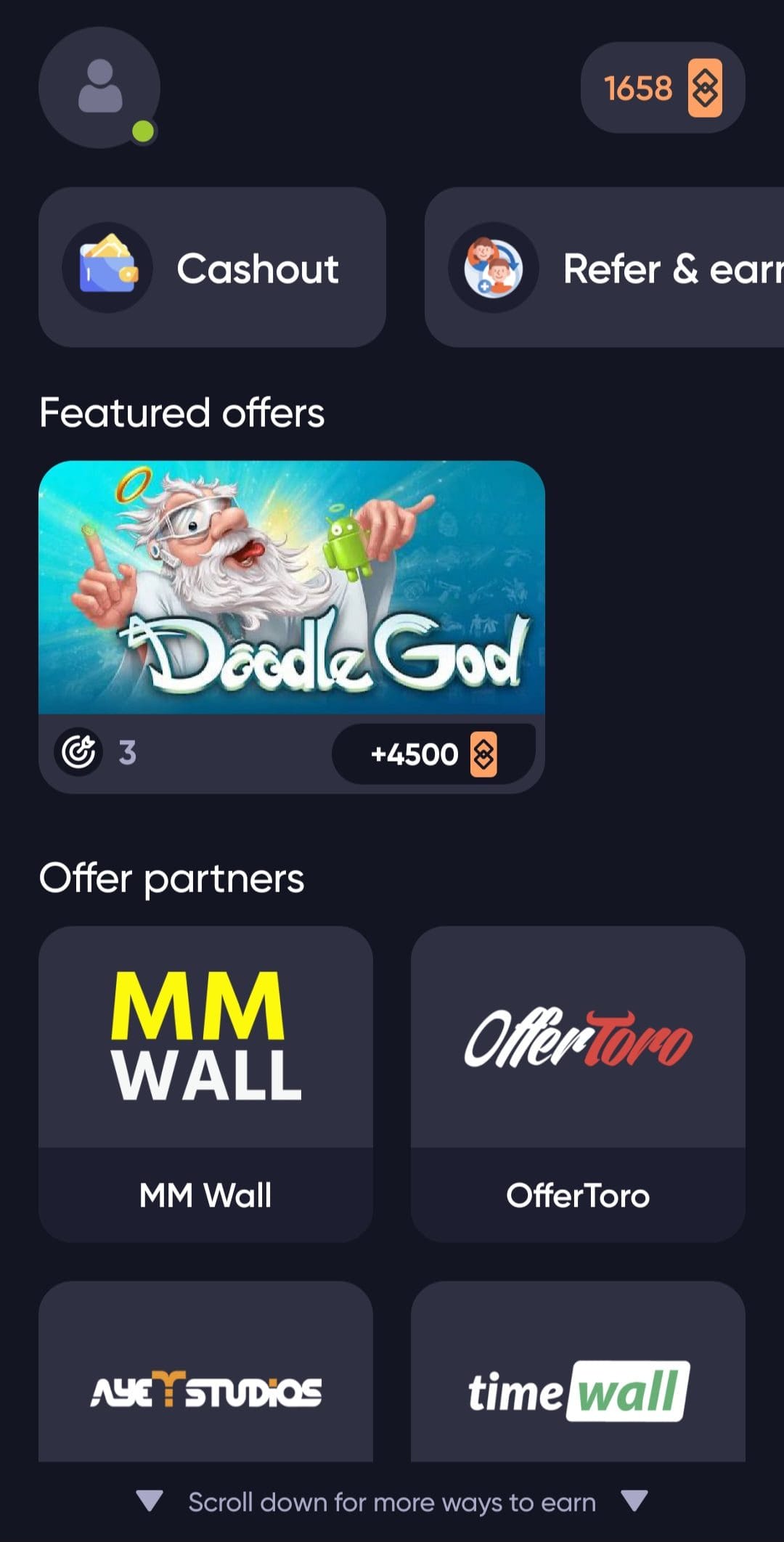This screenshot has height=1542, width=784.
Task: Open the Doodle God featured offer
Action: click(292, 627)
